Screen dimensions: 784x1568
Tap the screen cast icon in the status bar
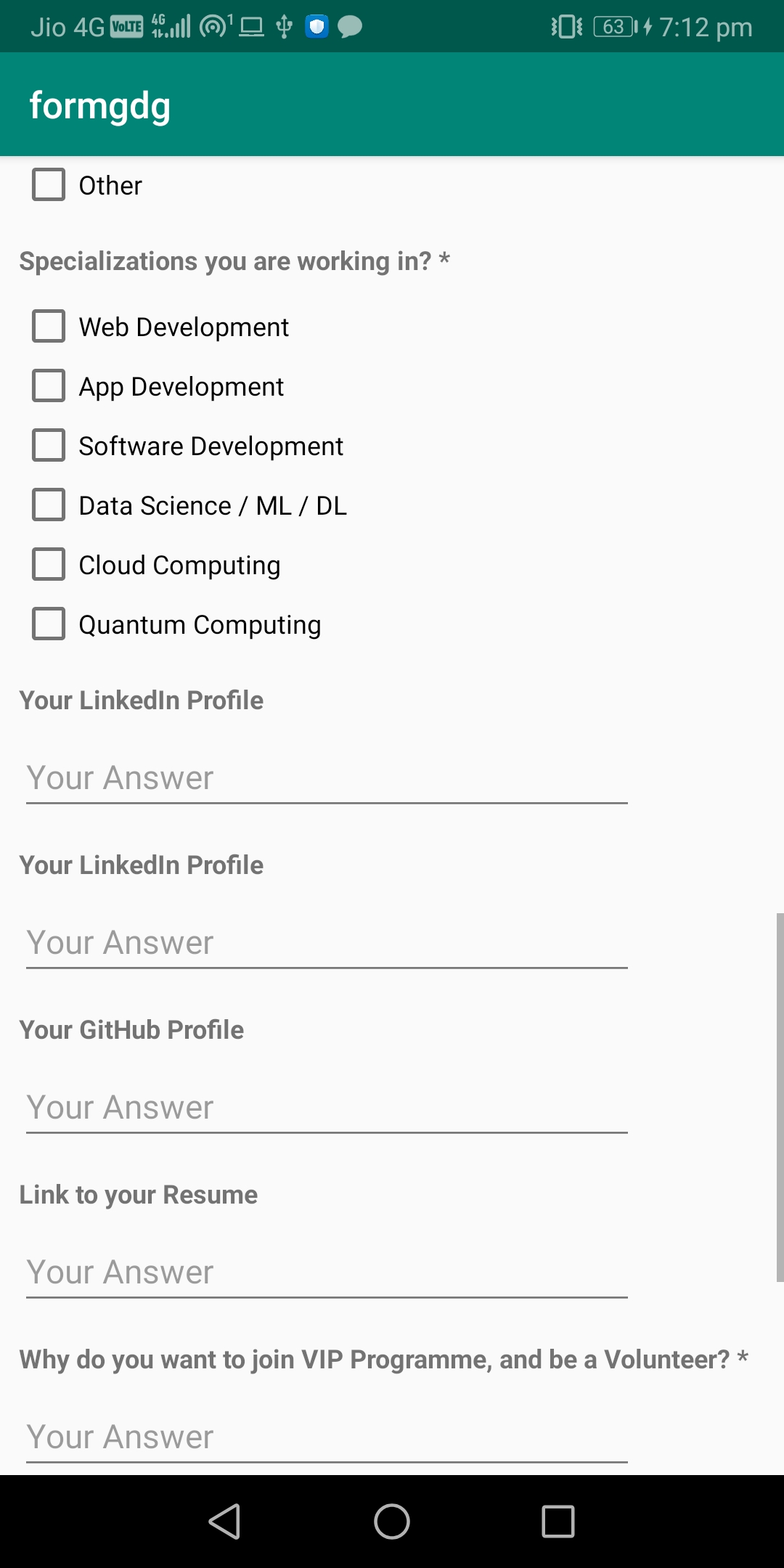(250, 26)
